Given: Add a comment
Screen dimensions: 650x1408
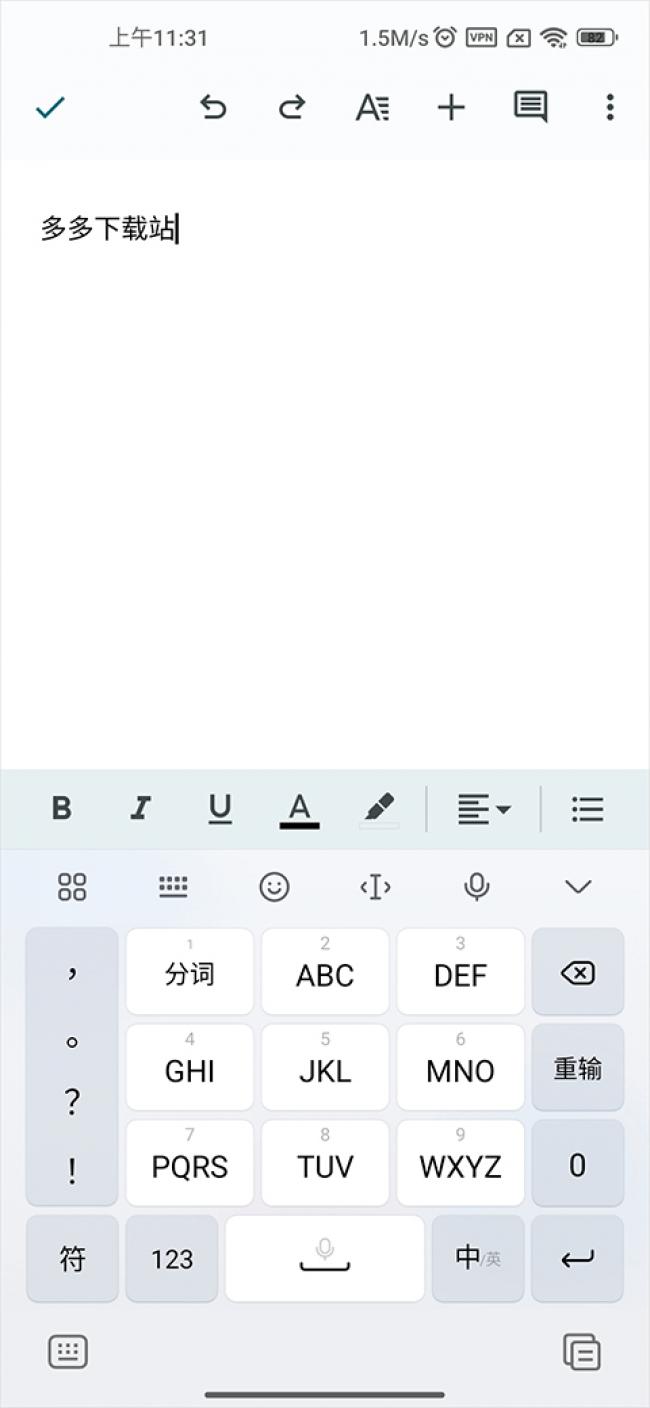Looking at the screenshot, I should (x=530, y=107).
